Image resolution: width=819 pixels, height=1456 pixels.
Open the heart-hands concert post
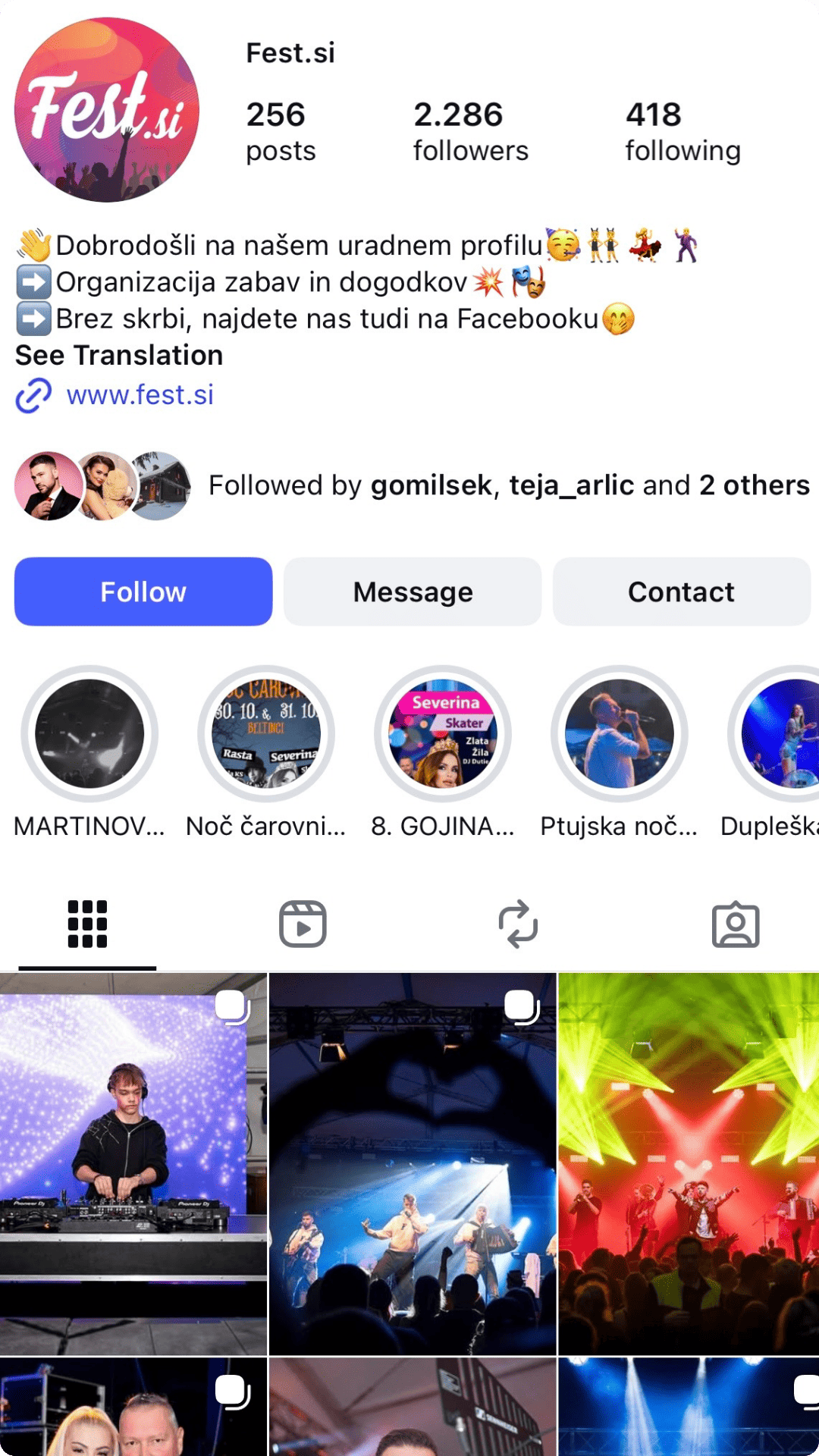pyautogui.click(x=413, y=1163)
